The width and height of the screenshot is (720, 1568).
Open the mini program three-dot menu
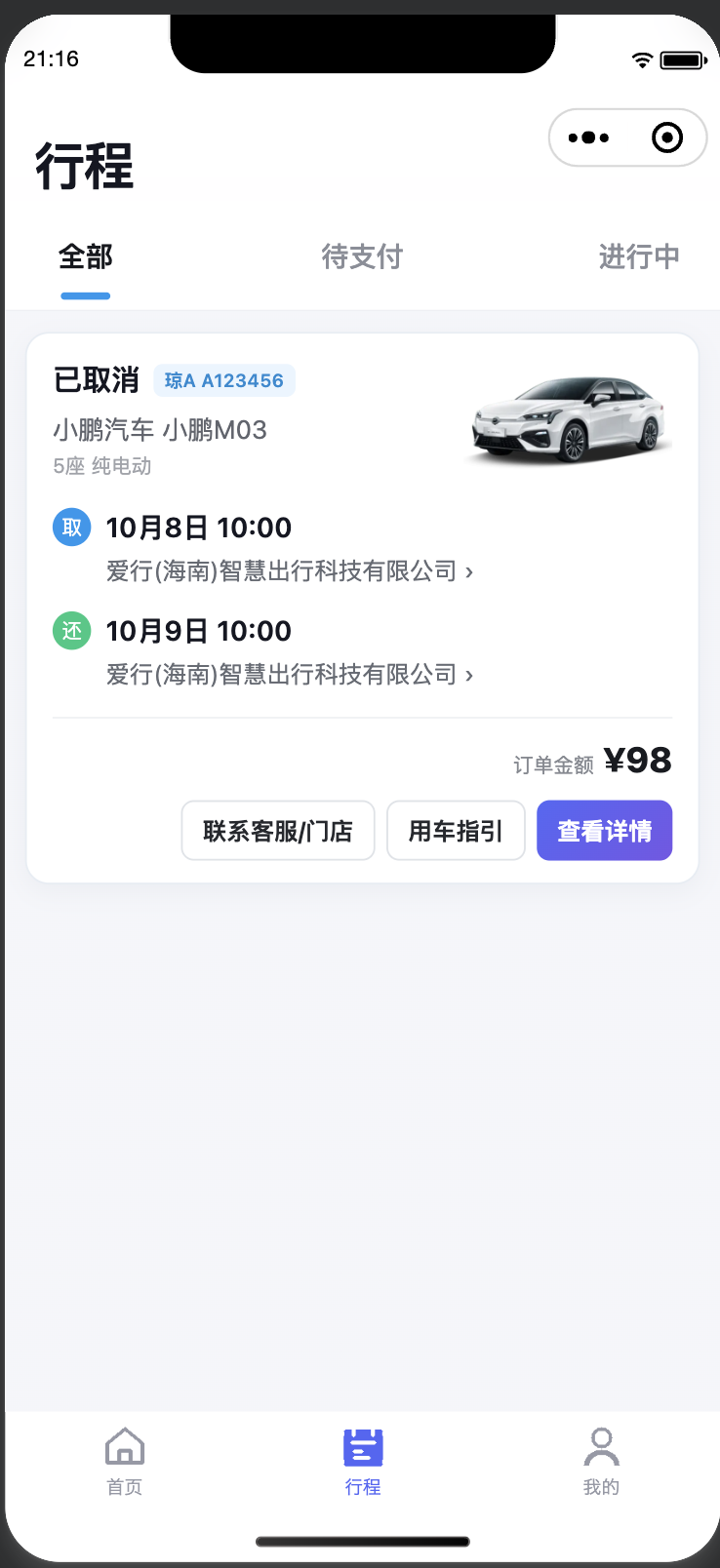pos(588,137)
